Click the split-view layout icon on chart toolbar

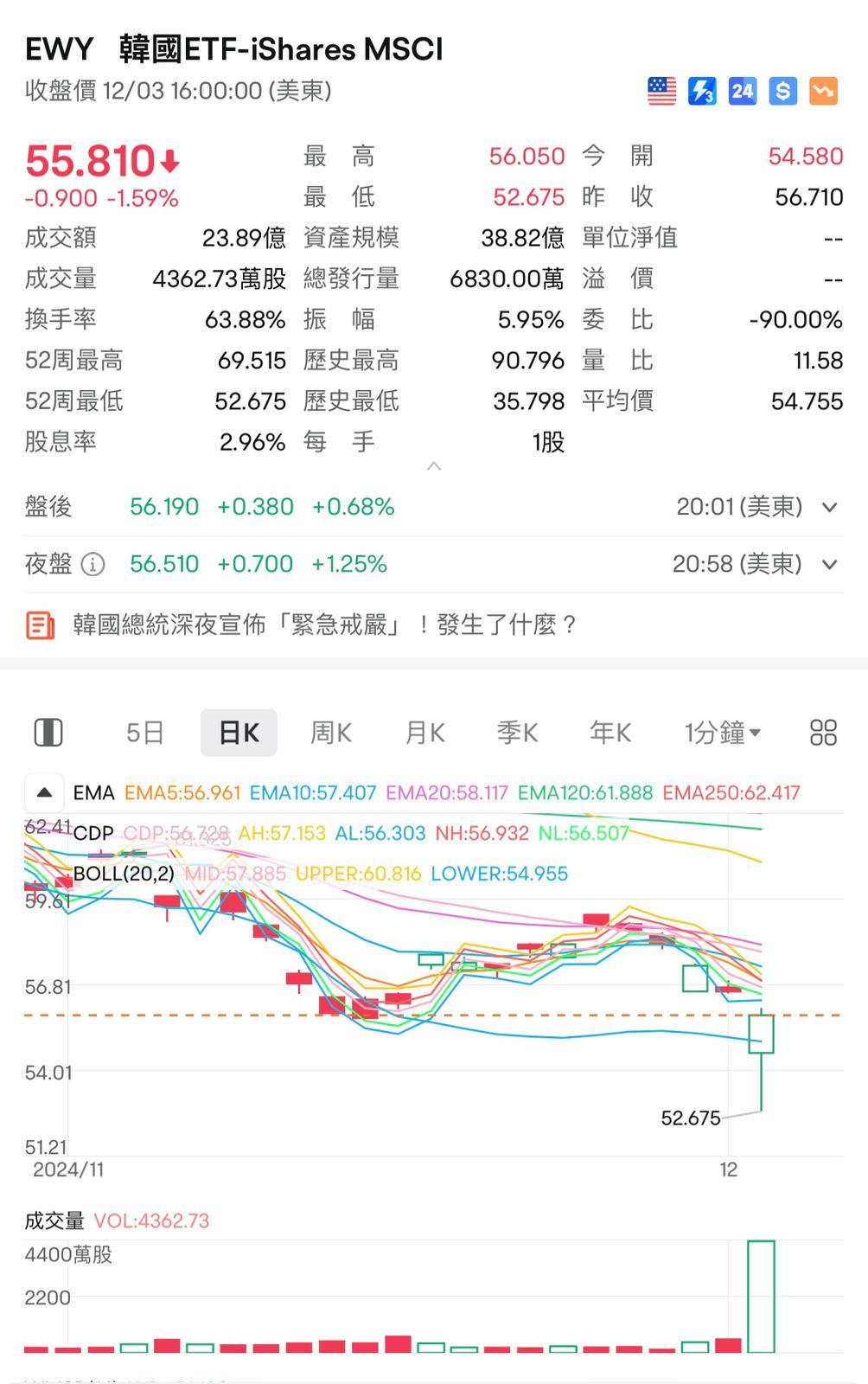49,732
